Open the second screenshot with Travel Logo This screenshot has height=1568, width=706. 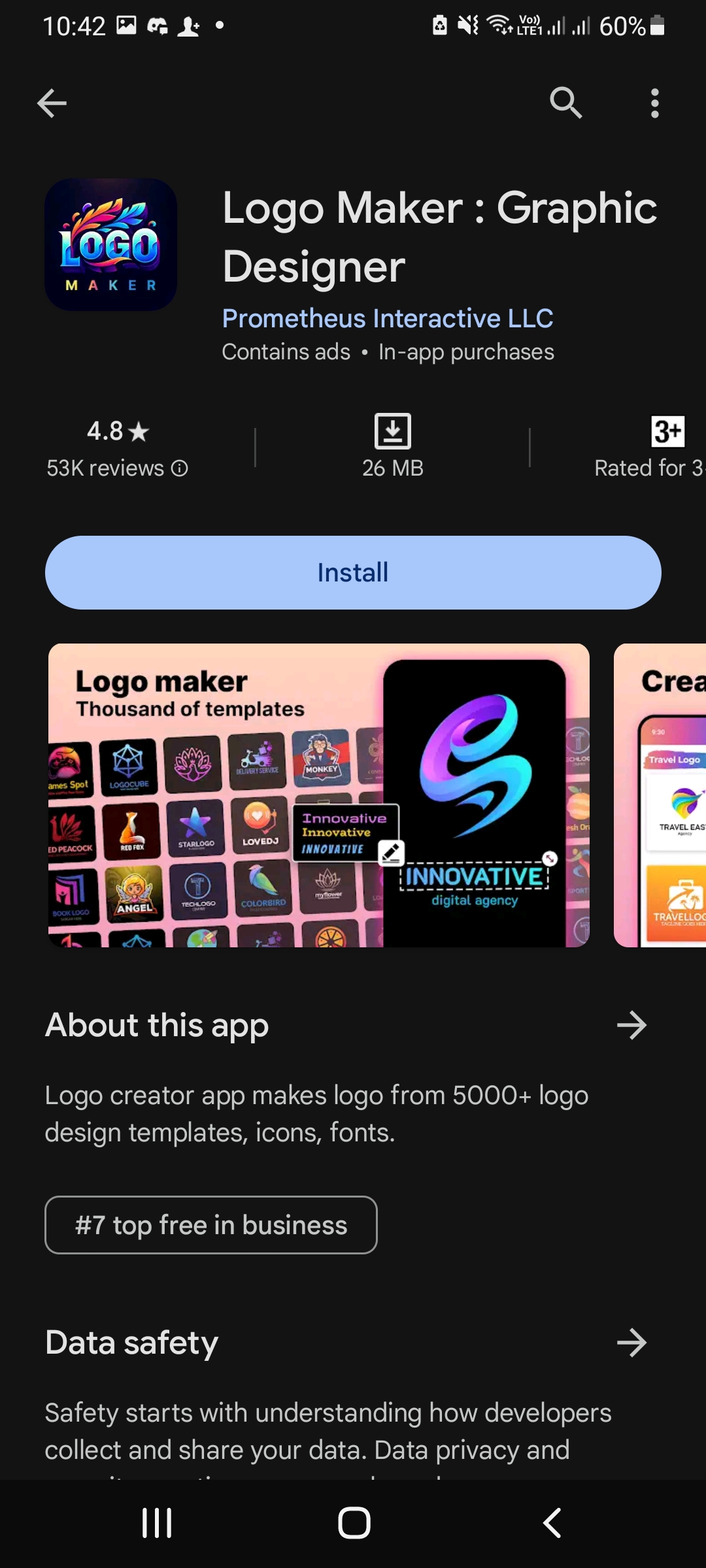[x=660, y=795]
